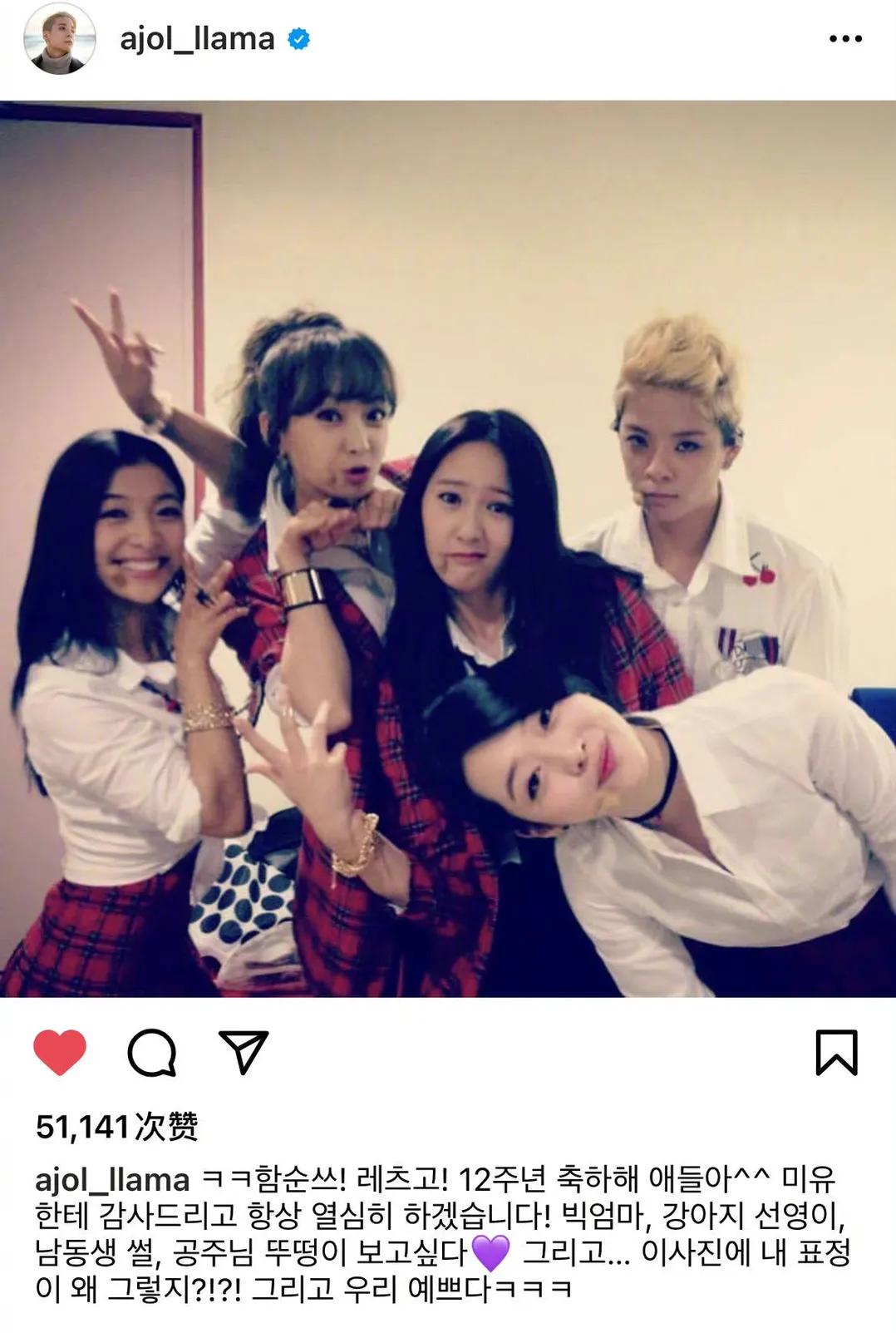This screenshot has width=896, height=1333.
Task: Bookmark this post
Action: coord(835,1053)
